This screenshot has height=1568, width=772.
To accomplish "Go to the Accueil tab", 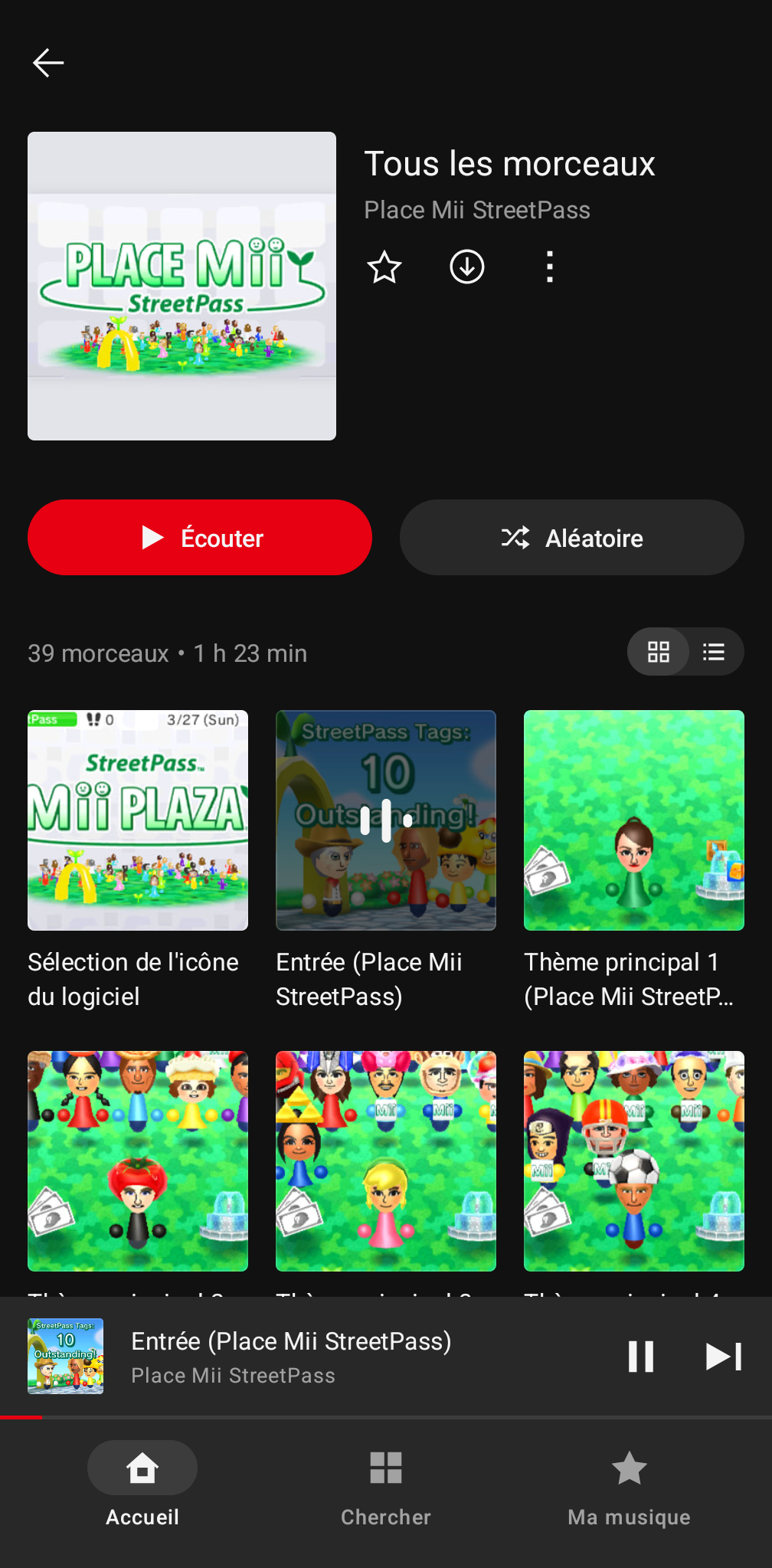I will 142,1485.
